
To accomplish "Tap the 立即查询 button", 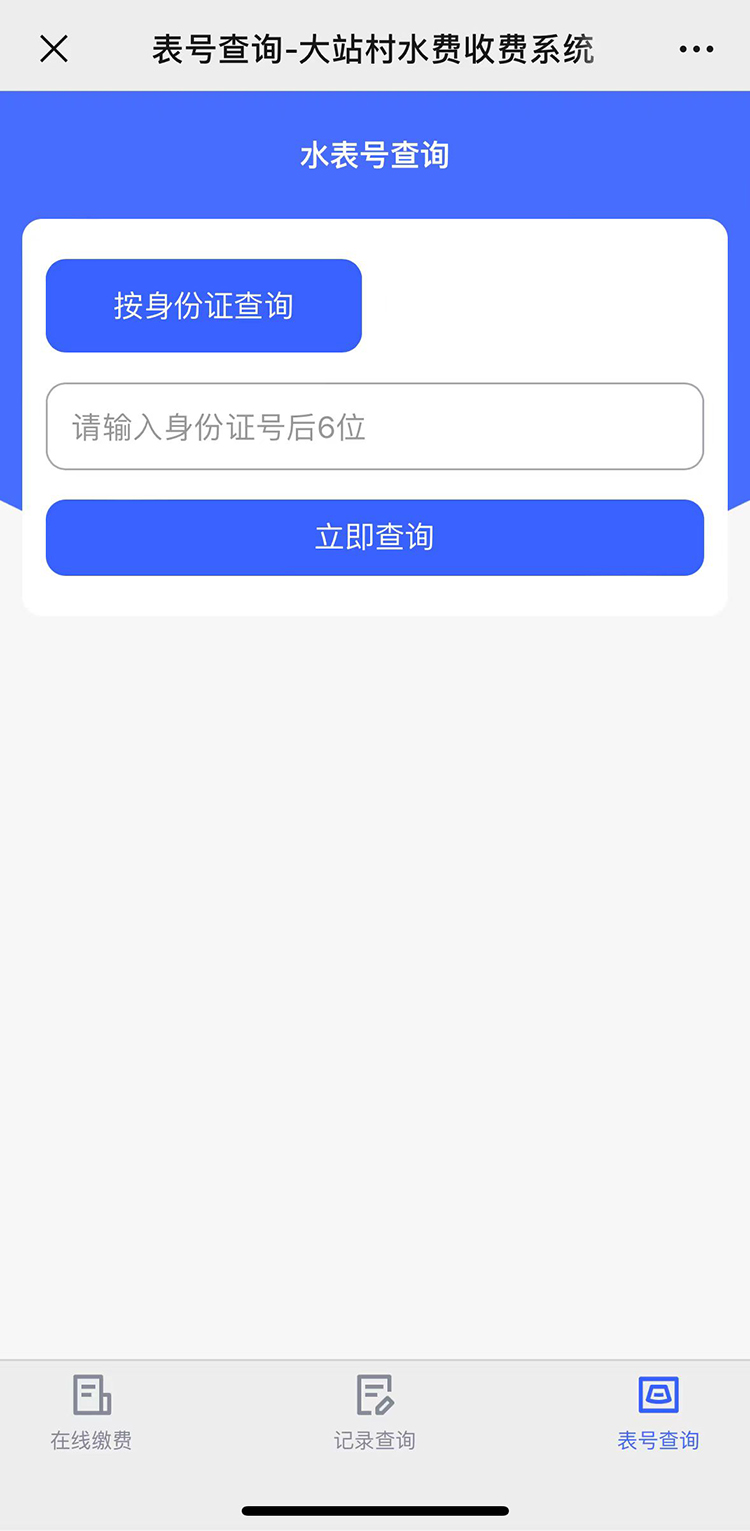I will point(375,538).
